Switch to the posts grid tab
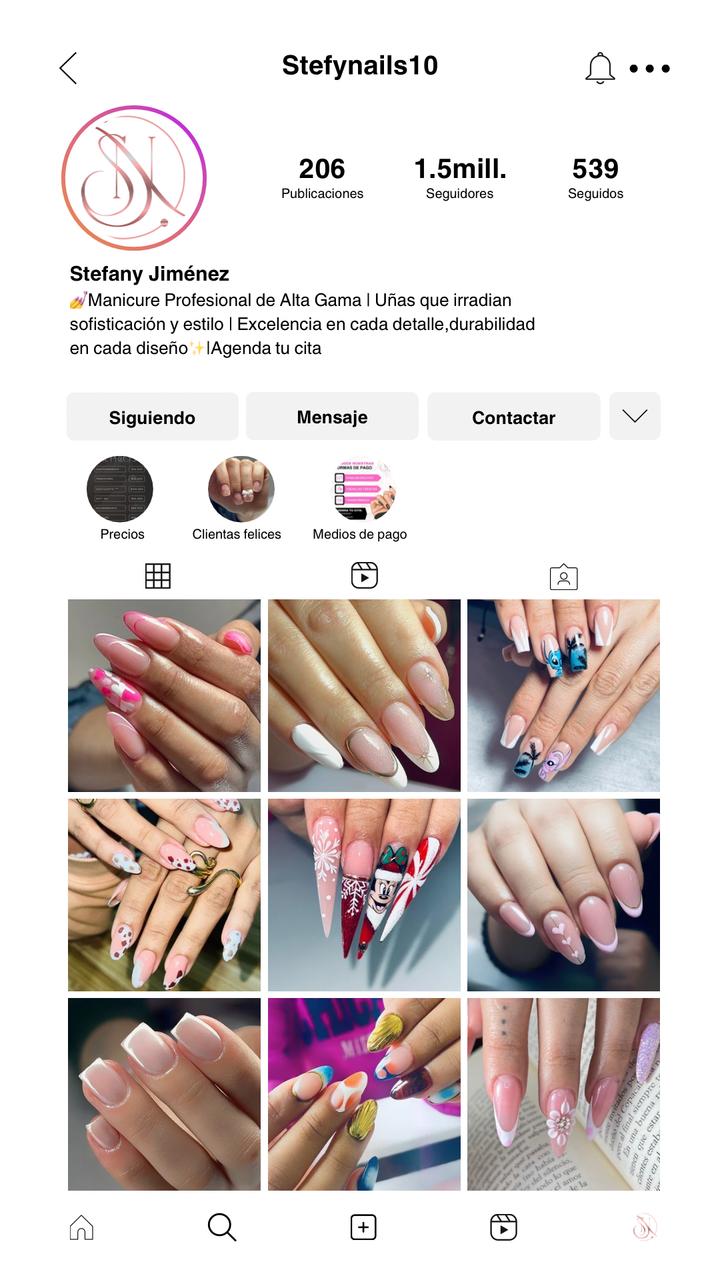Screen dimensions: 720x1280 pyautogui.click(x=158, y=576)
